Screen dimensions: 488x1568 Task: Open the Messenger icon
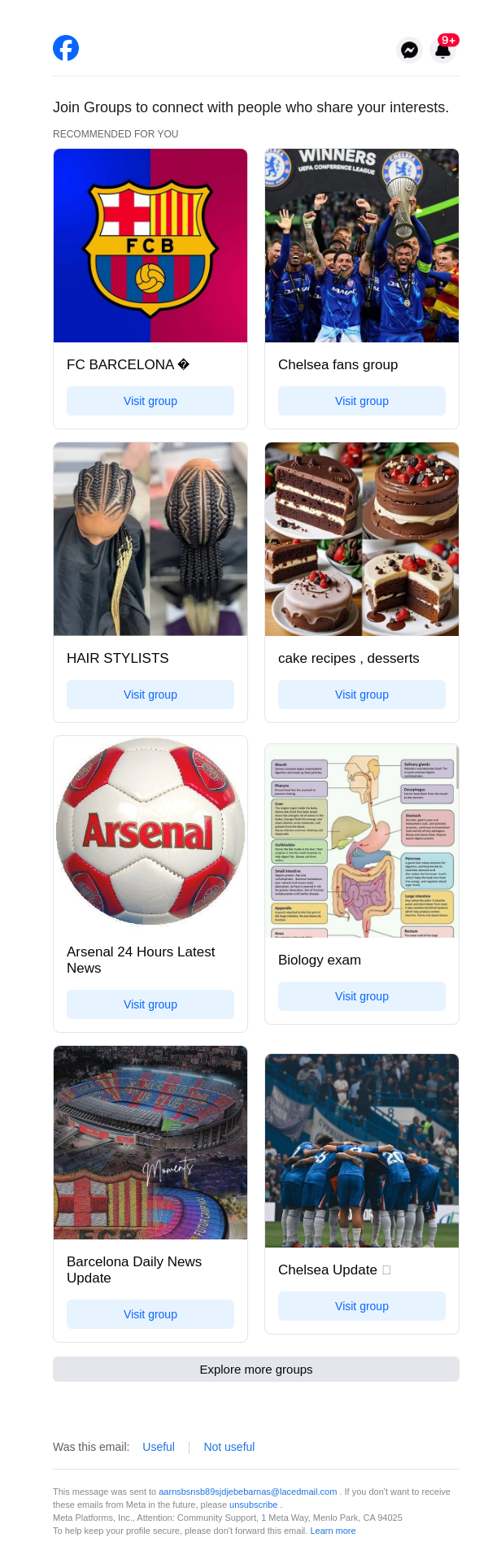pyautogui.click(x=410, y=50)
